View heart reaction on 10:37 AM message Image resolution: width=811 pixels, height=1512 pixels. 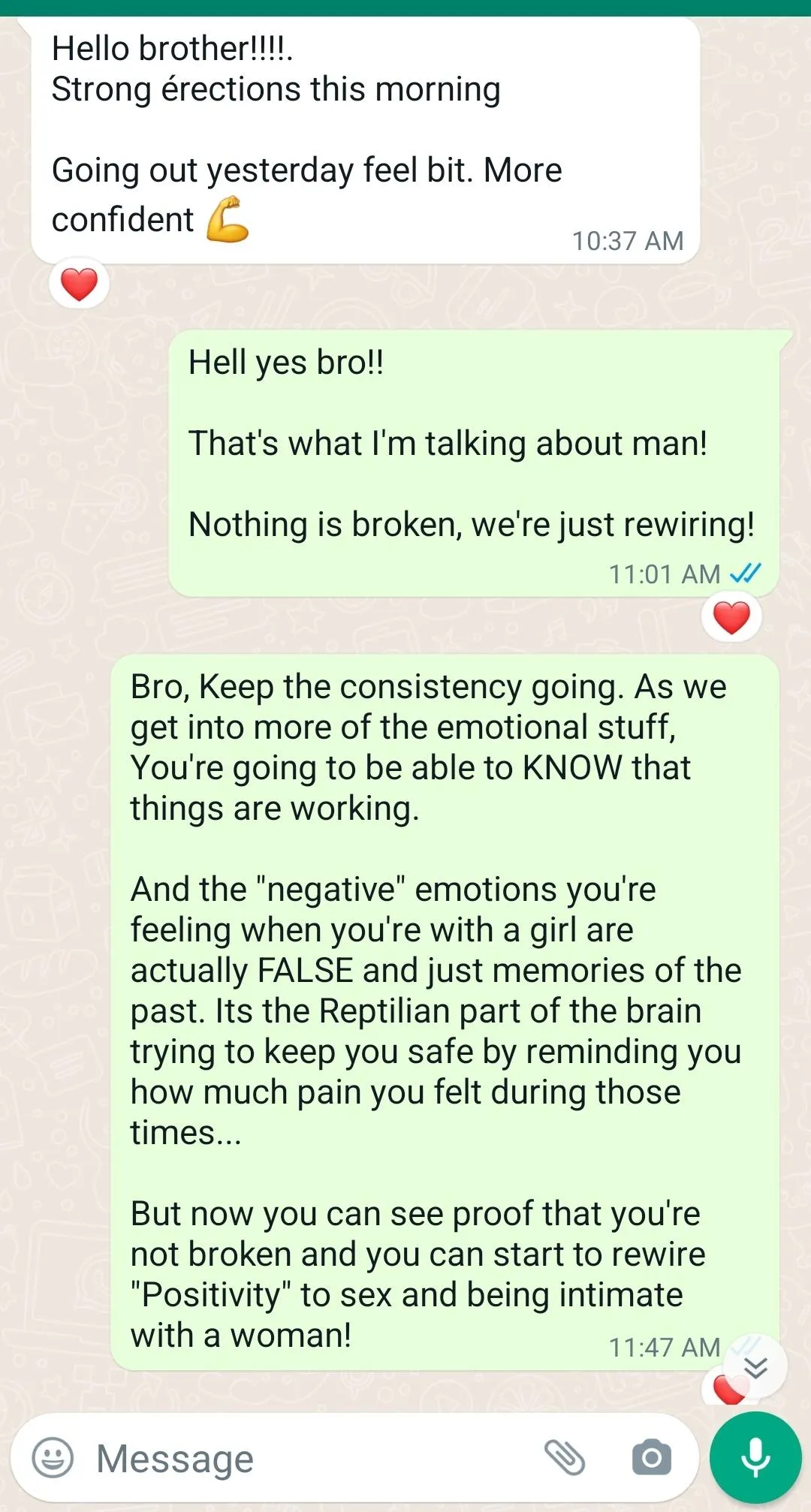[79, 285]
